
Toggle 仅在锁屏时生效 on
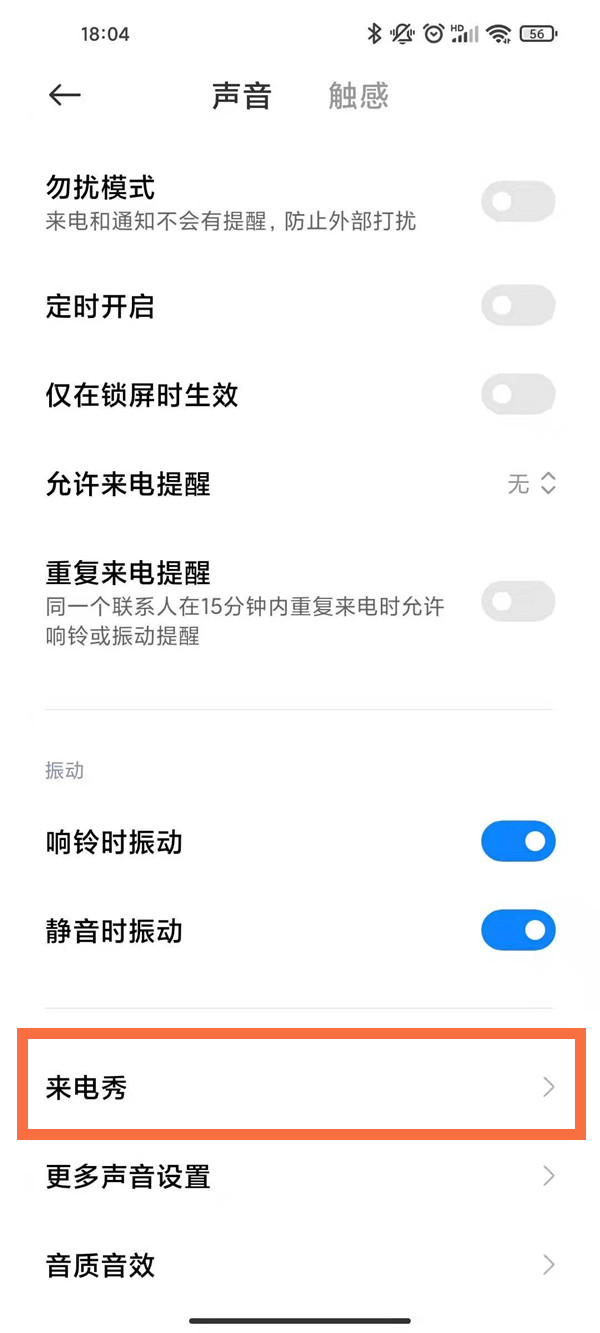(518, 395)
